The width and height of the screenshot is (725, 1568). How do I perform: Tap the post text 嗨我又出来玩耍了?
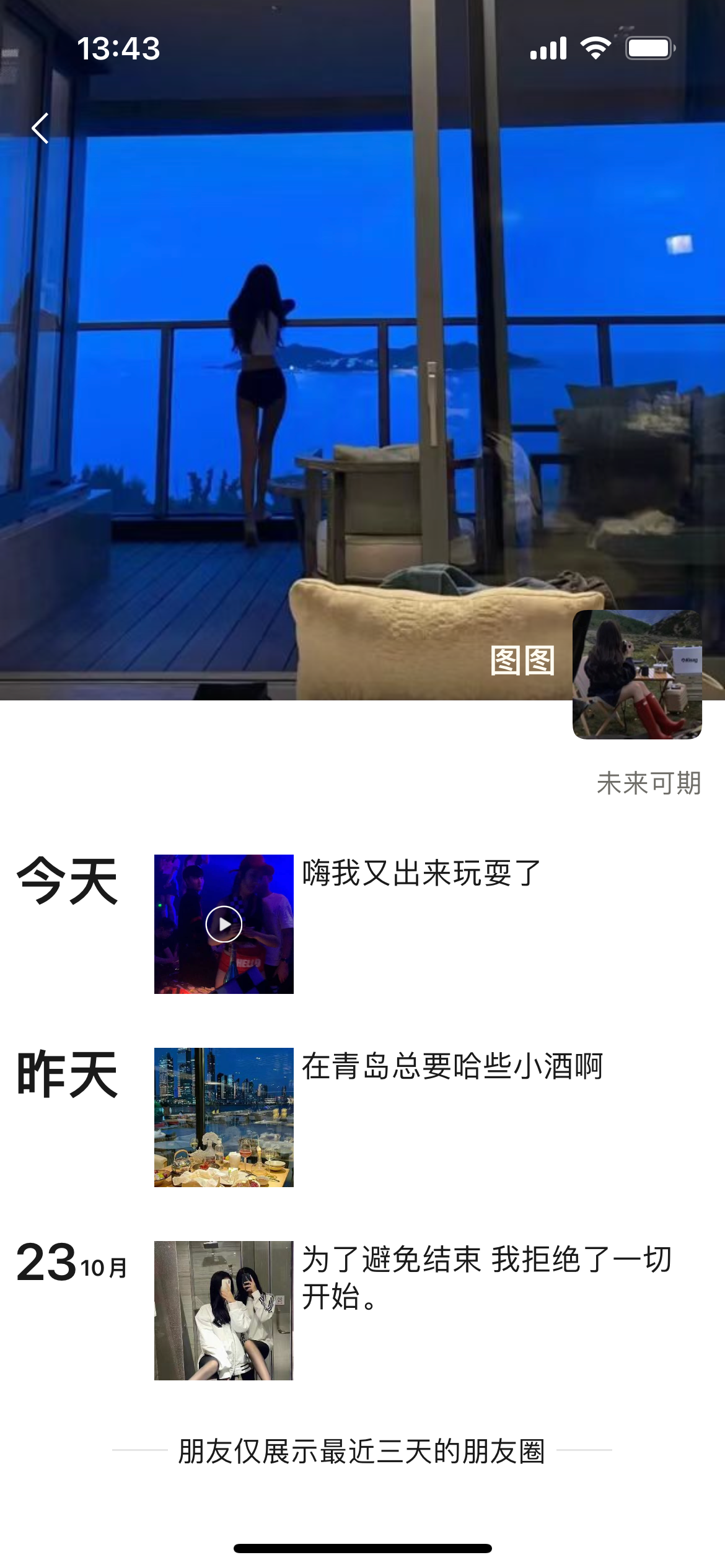pos(421,871)
